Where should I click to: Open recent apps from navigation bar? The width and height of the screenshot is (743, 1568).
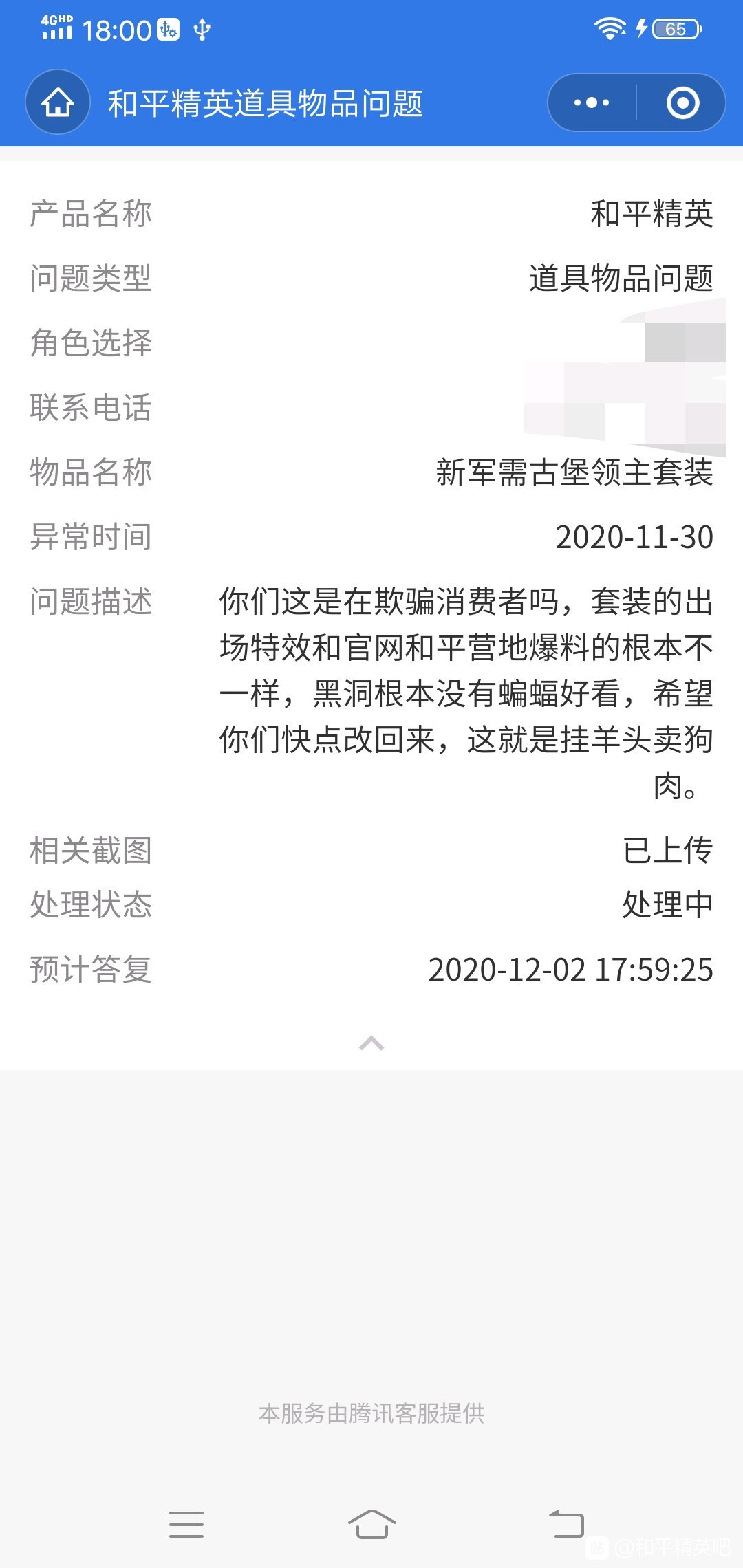pos(186,1525)
